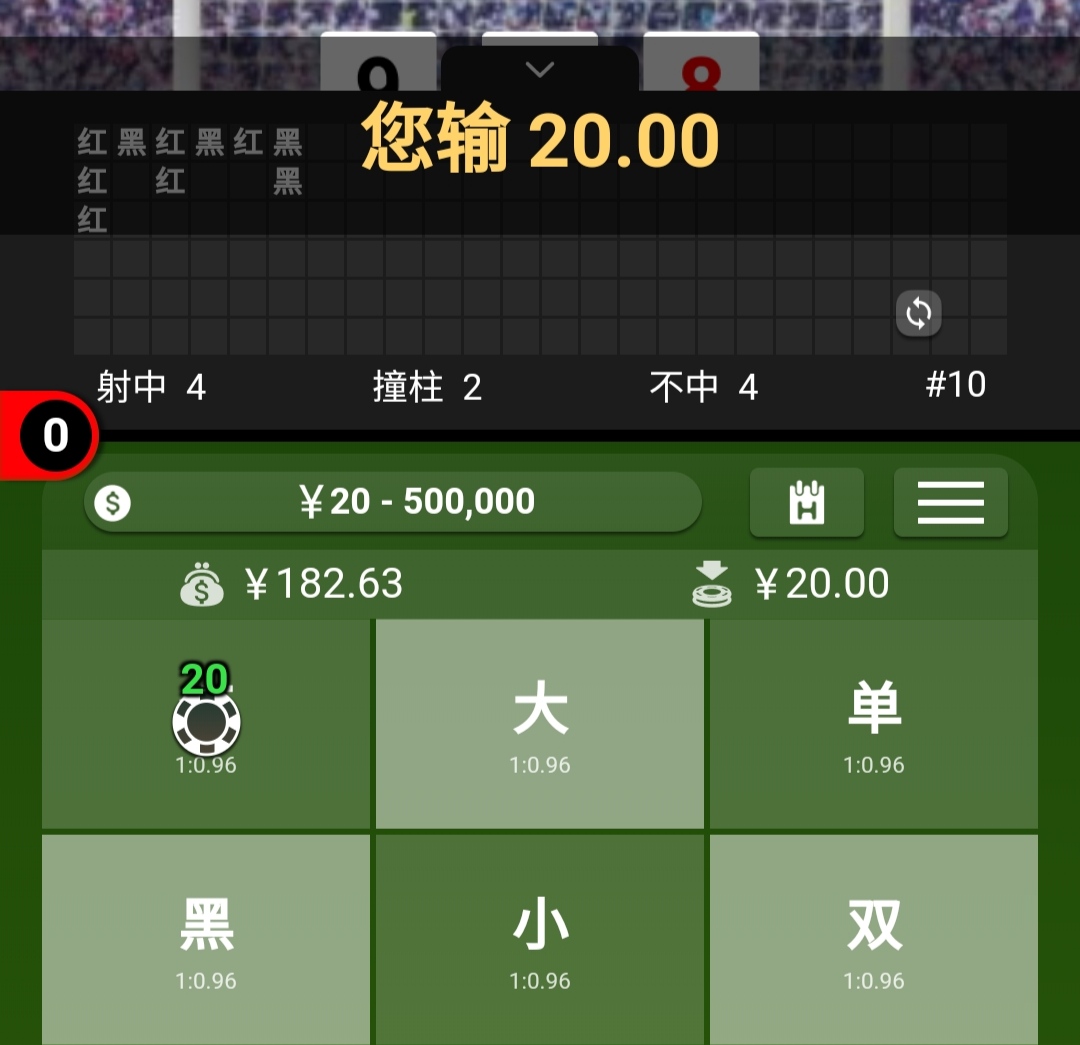
Task: Place a bet on 小
Action: click(540, 938)
